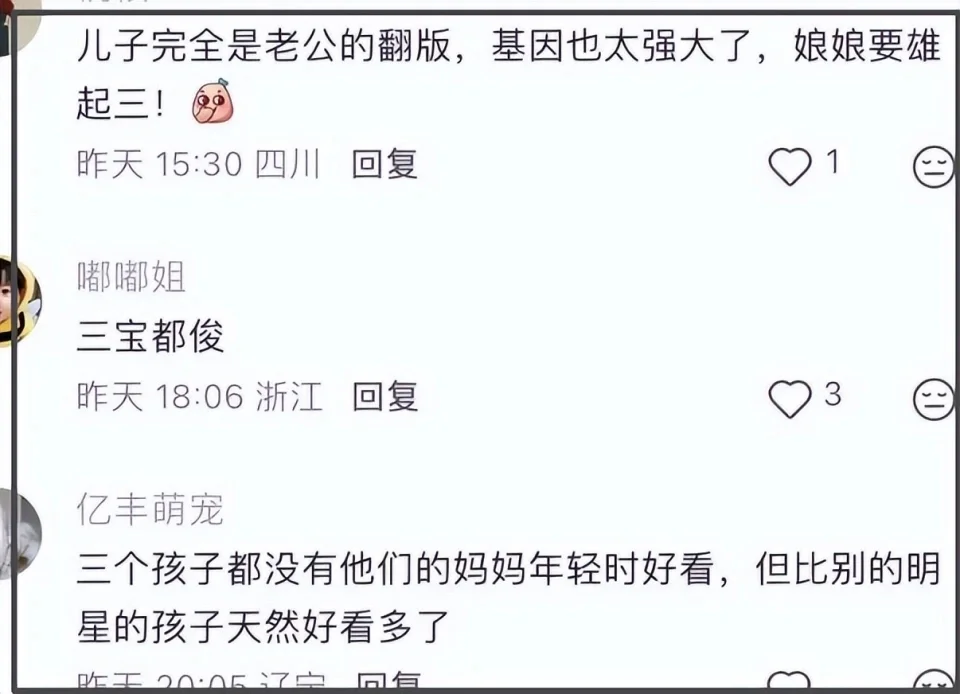
Task: Dislike 嘟嘟姐's comment from 浙江
Action: 934,400
